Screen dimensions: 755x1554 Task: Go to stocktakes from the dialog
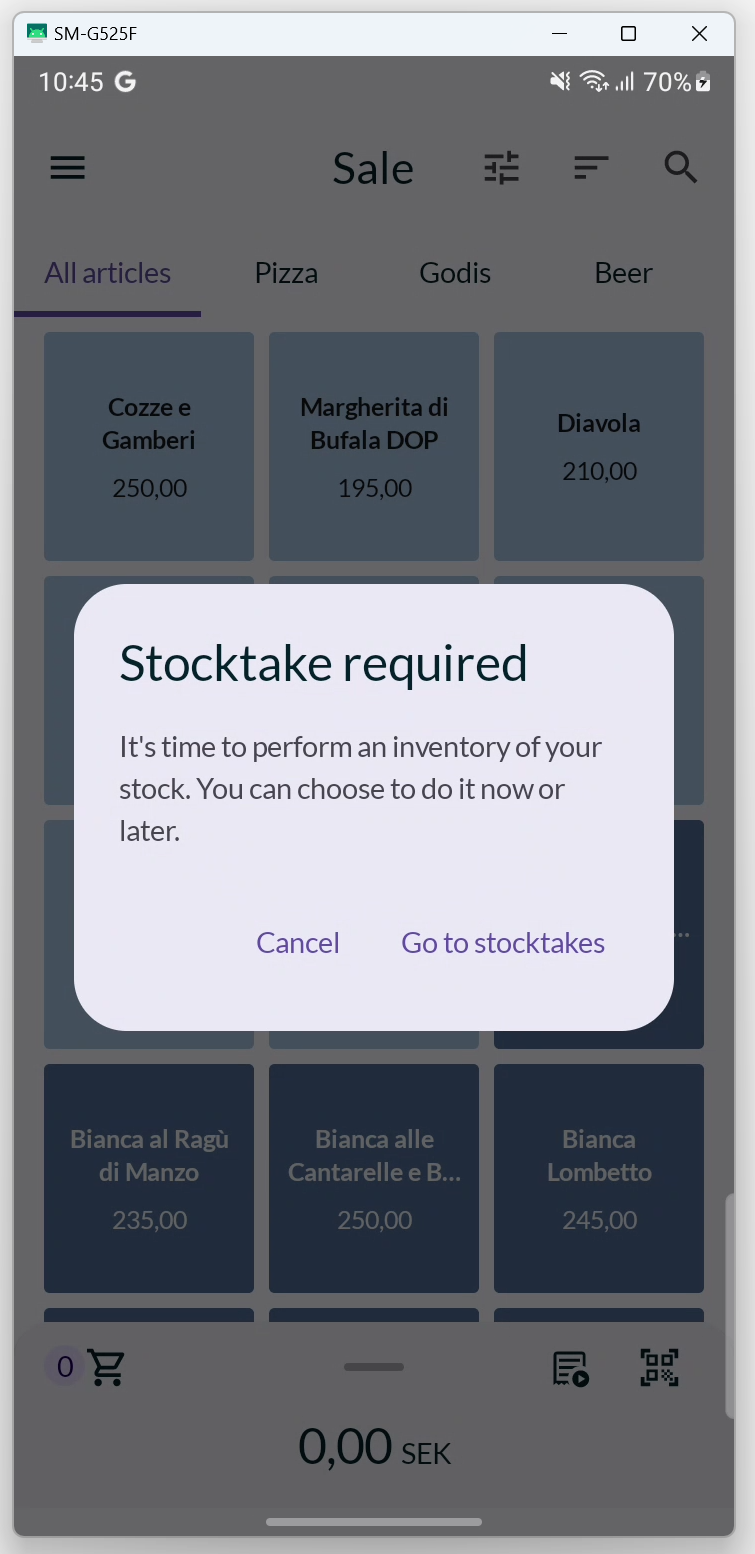[x=503, y=943]
